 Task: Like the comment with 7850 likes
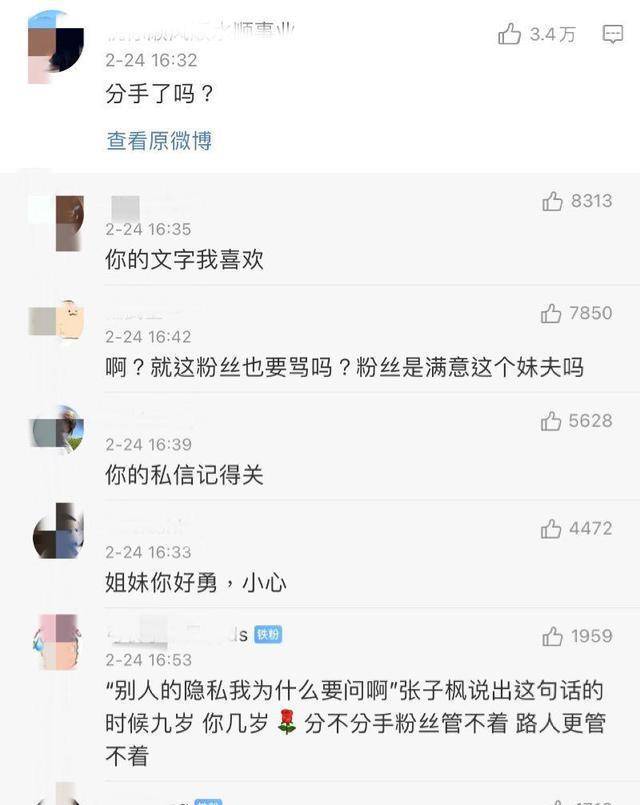(551, 314)
